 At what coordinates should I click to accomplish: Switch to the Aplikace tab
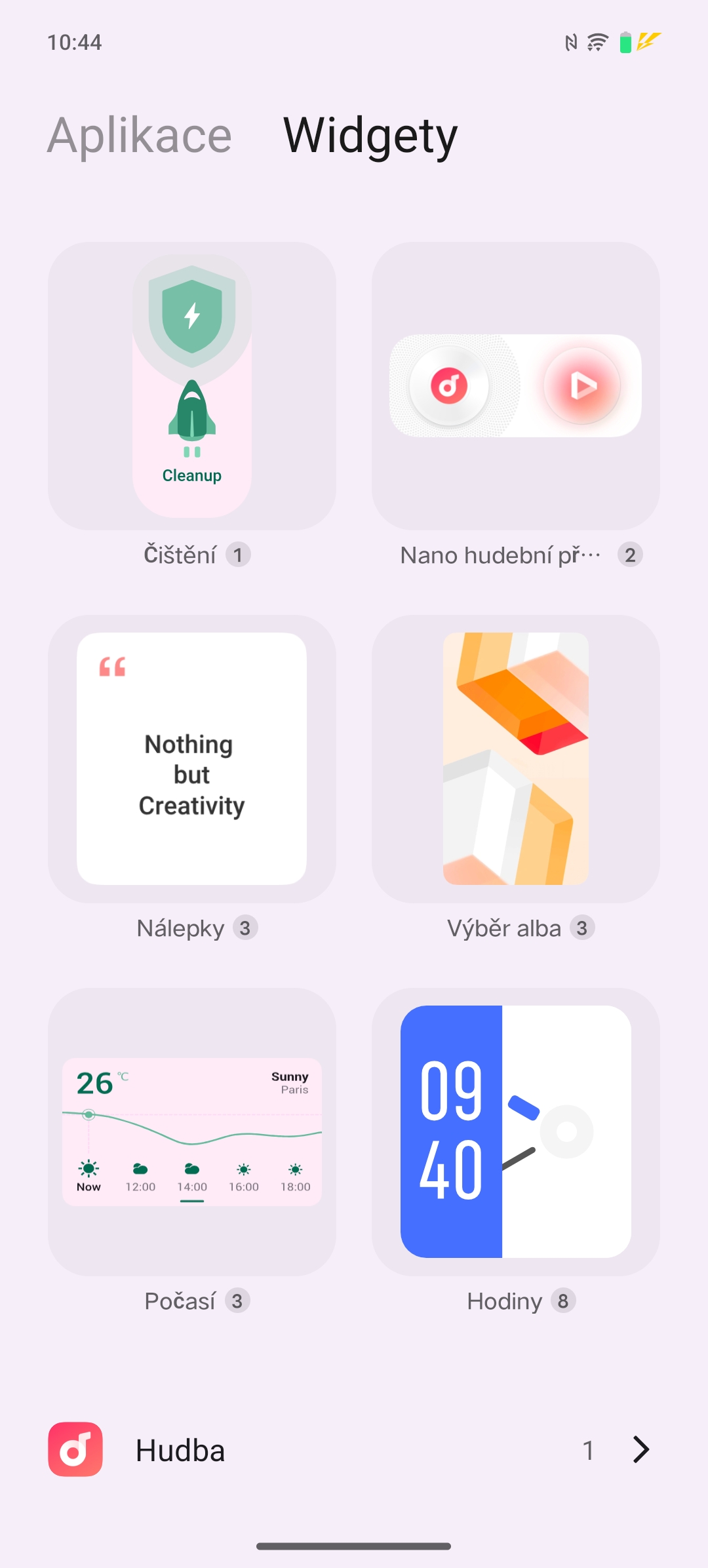point(140,136)
